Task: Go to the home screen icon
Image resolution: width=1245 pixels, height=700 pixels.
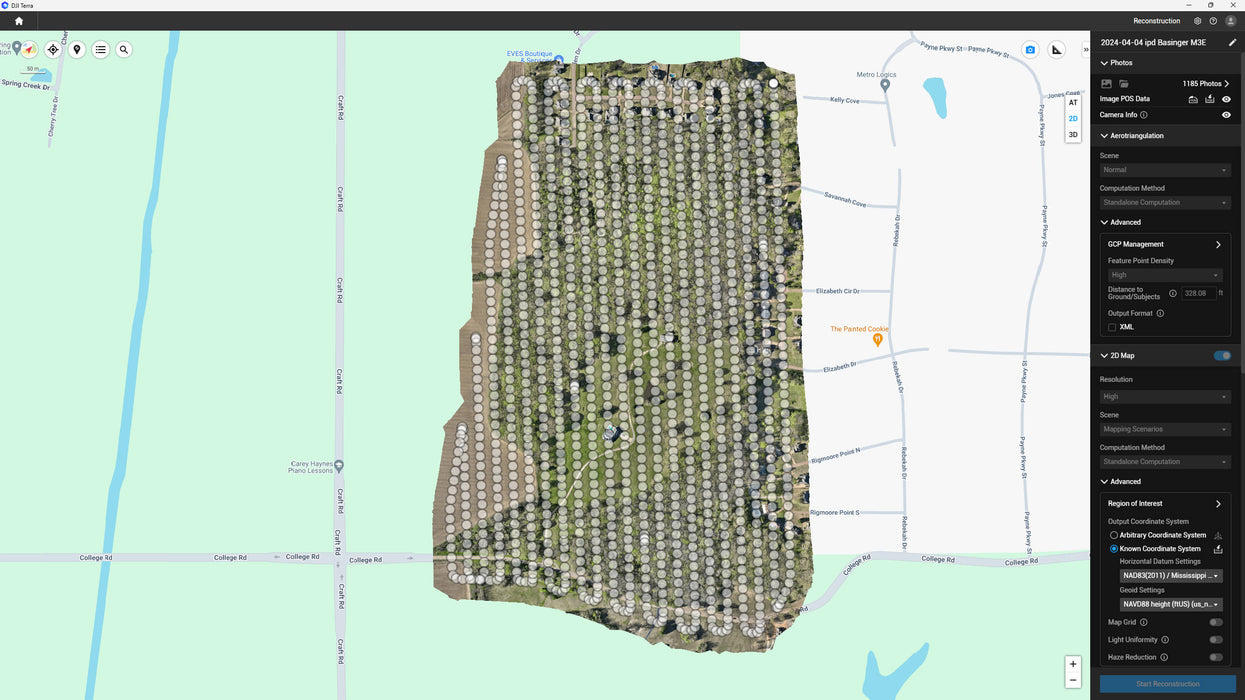Action: click(19, 21)
